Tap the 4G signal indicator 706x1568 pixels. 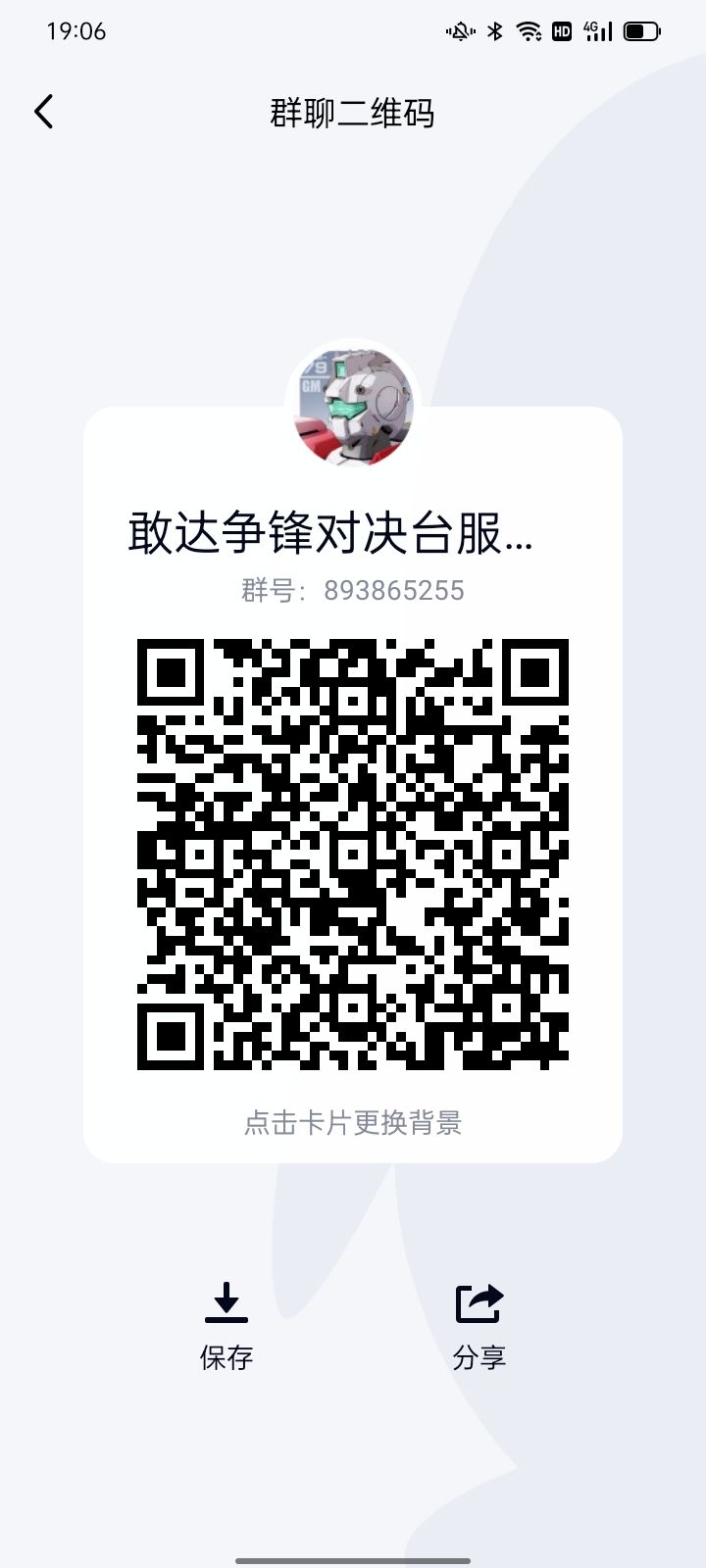click(x=598, y=31)
